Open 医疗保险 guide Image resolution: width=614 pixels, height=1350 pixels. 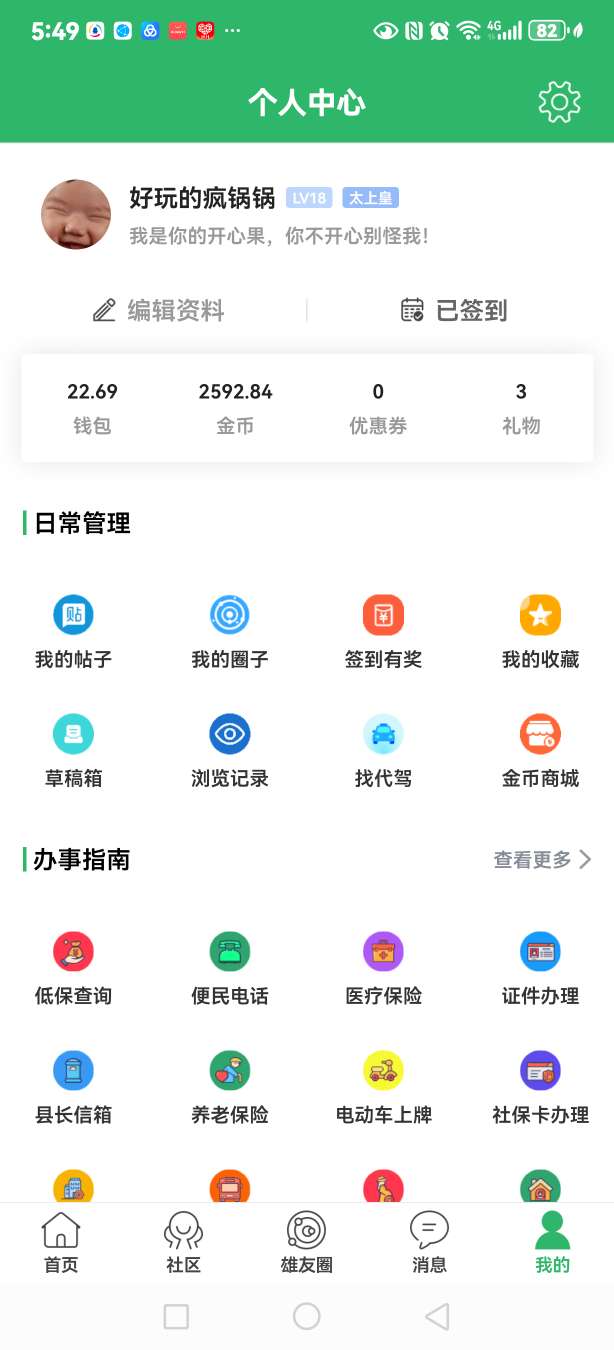pyautogui.click(x=383, y=966)
